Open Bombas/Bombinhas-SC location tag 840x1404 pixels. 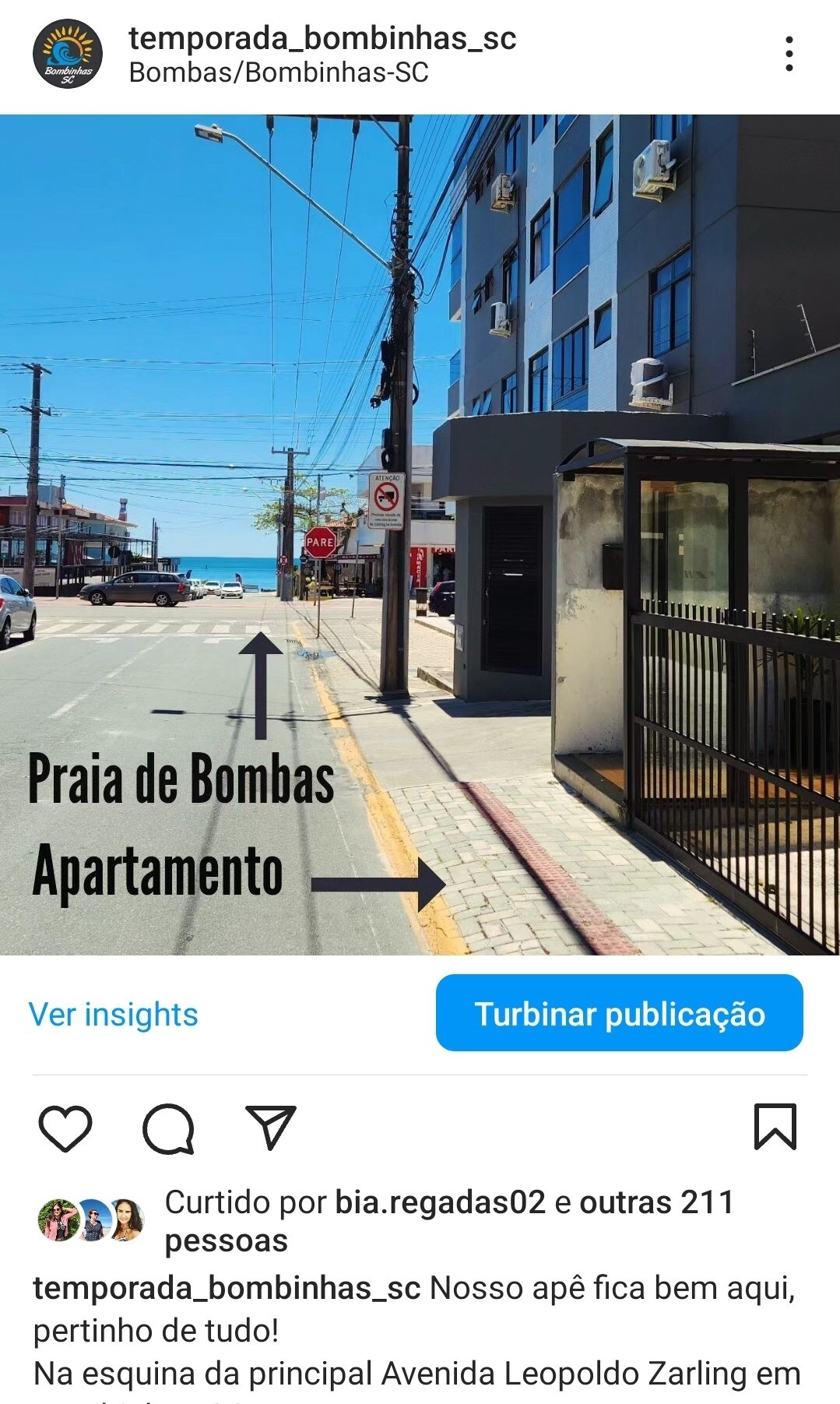coord(279,72)
